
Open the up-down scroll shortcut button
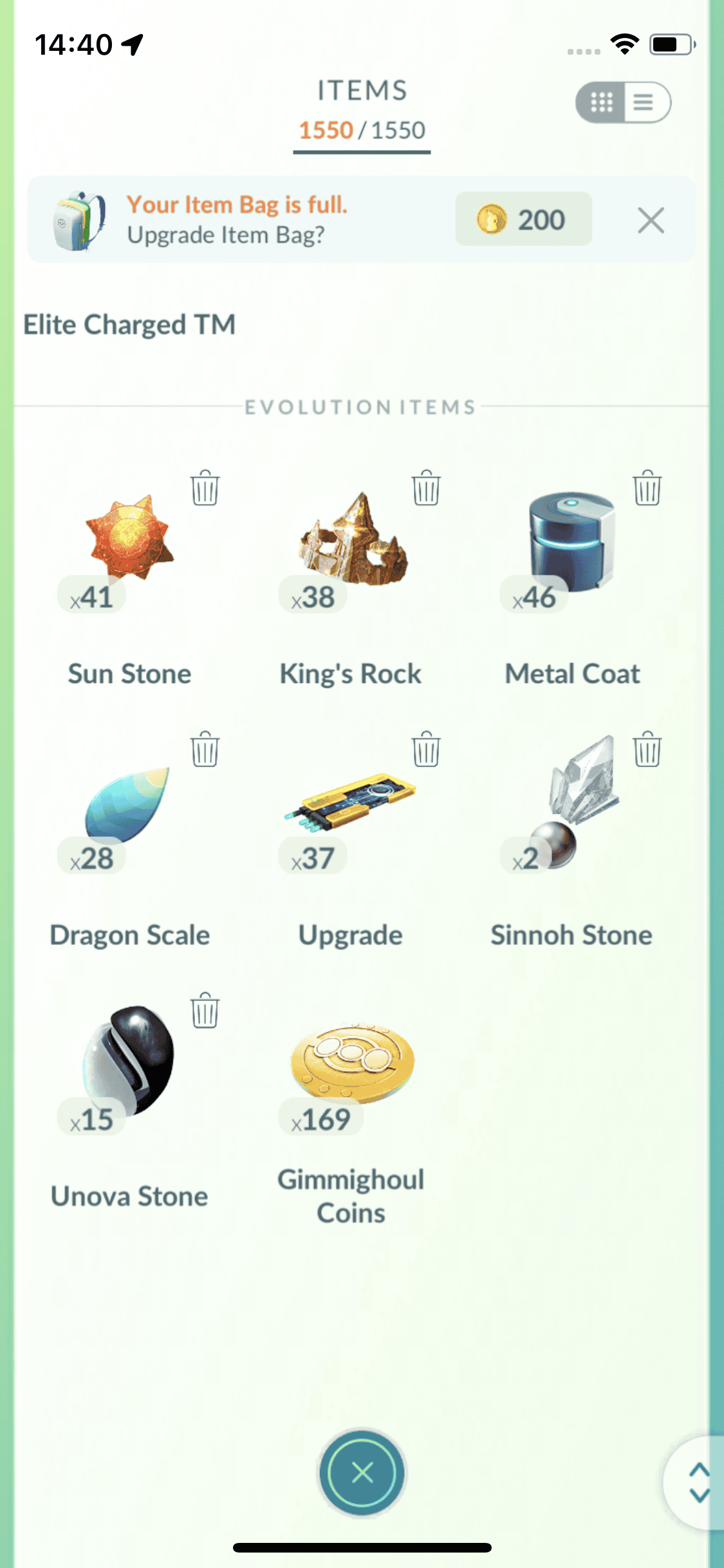[698, 1482]
